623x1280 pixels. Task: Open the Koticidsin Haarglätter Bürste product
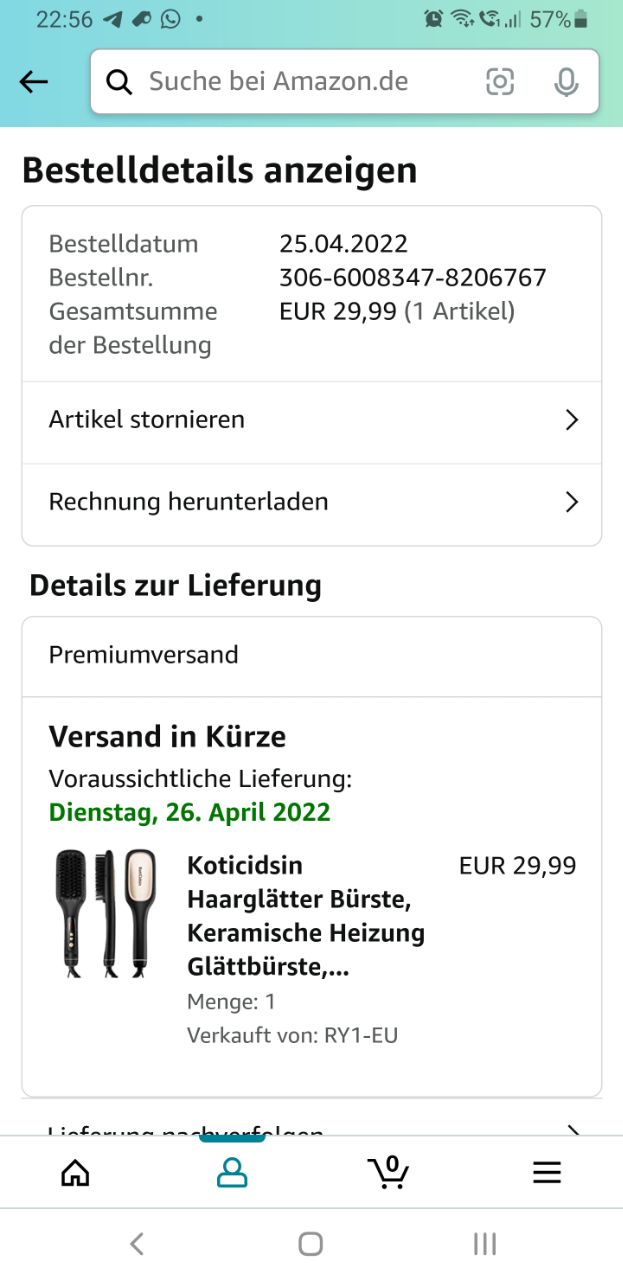[305, 916]
